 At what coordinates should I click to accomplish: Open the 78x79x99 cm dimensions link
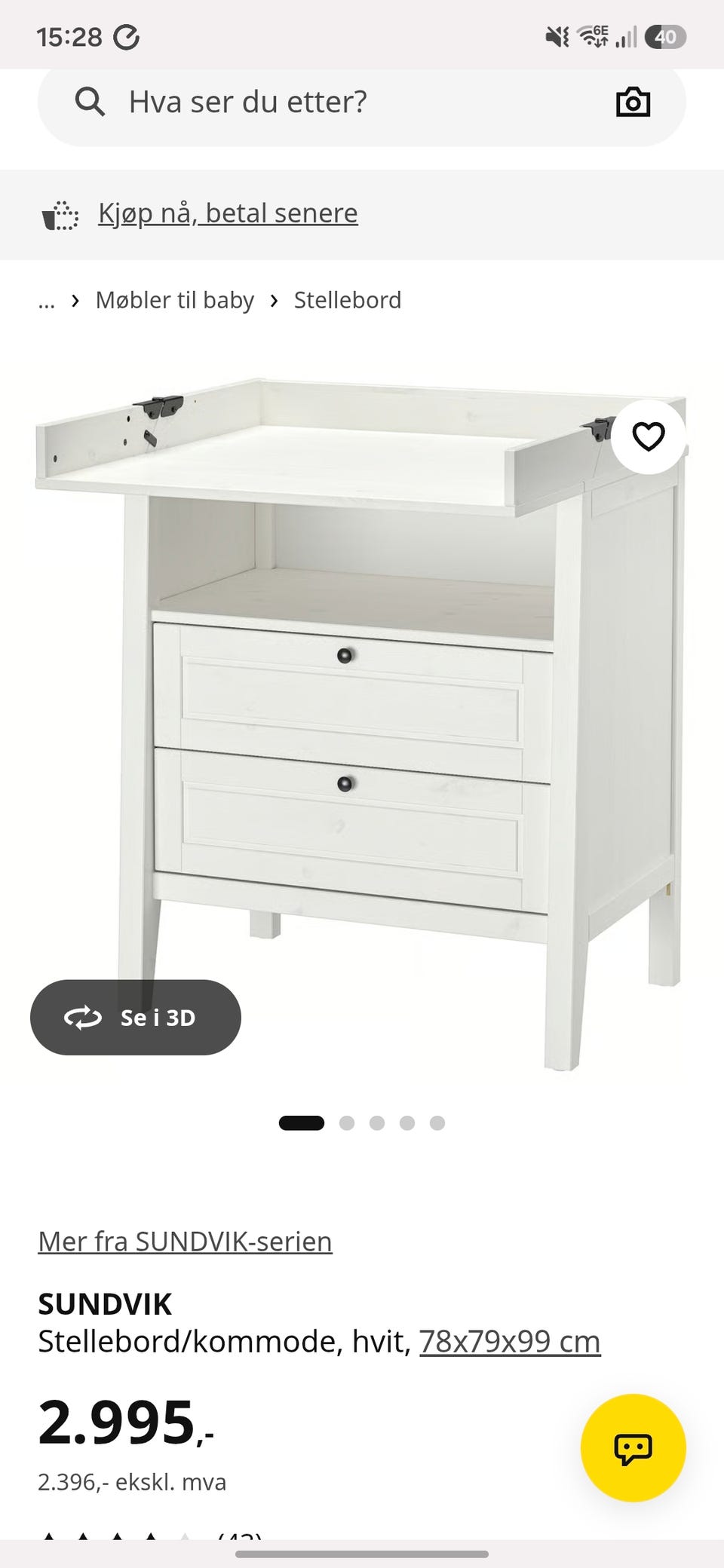tap(510, 1342)
